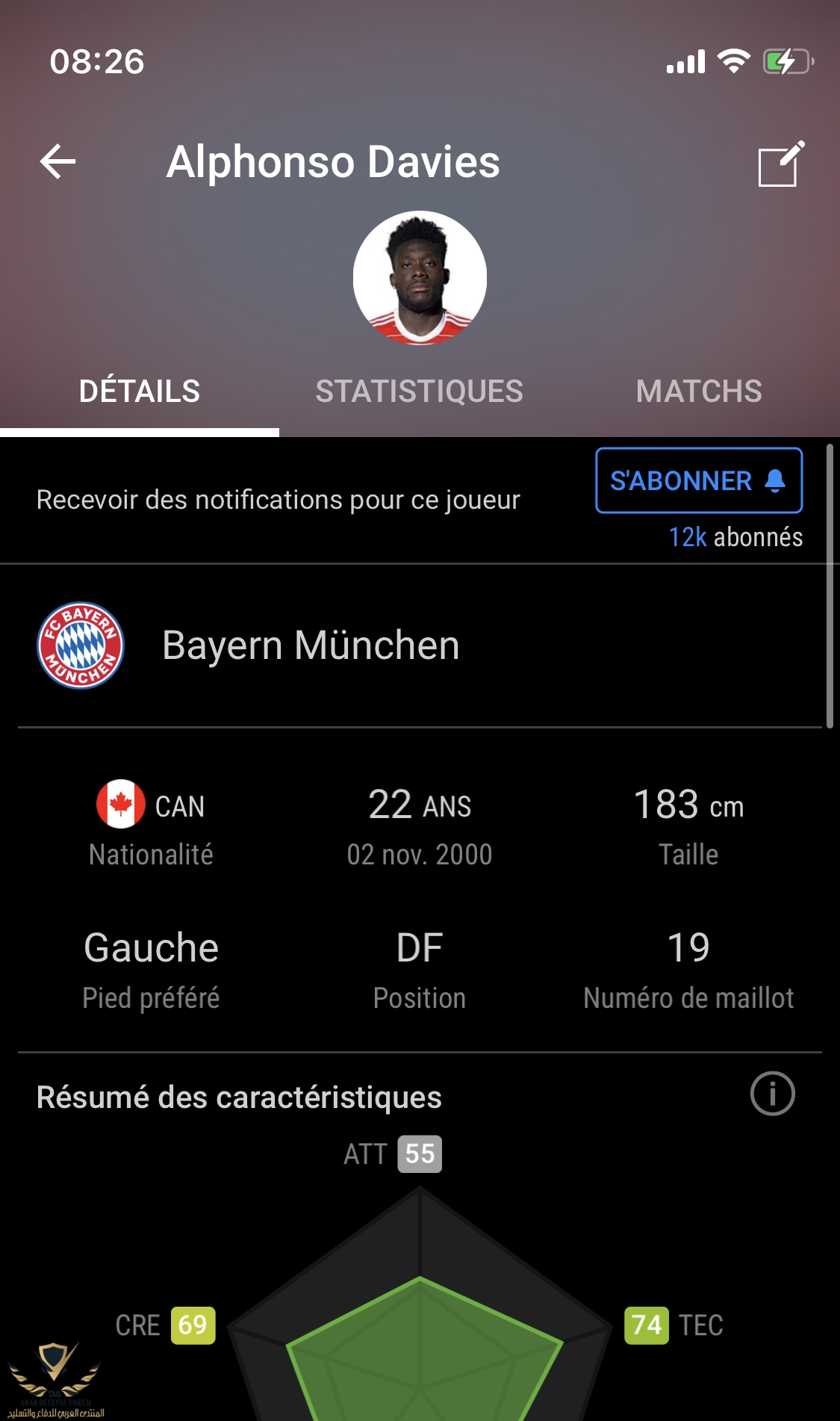Screen dimensions: 840x1421
Task: View Alphonso Davies' profile photo
Action: pyautogui.click(x=420, y=278)
